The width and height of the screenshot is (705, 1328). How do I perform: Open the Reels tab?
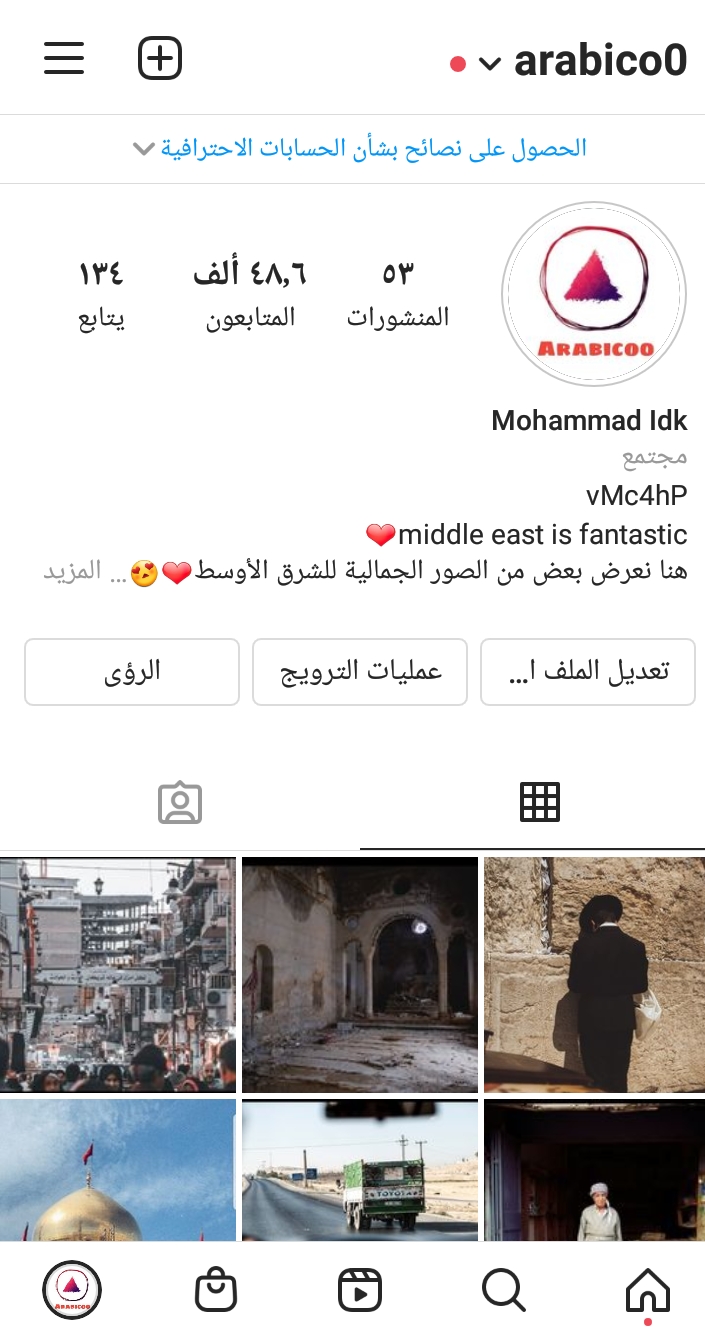359,1290
